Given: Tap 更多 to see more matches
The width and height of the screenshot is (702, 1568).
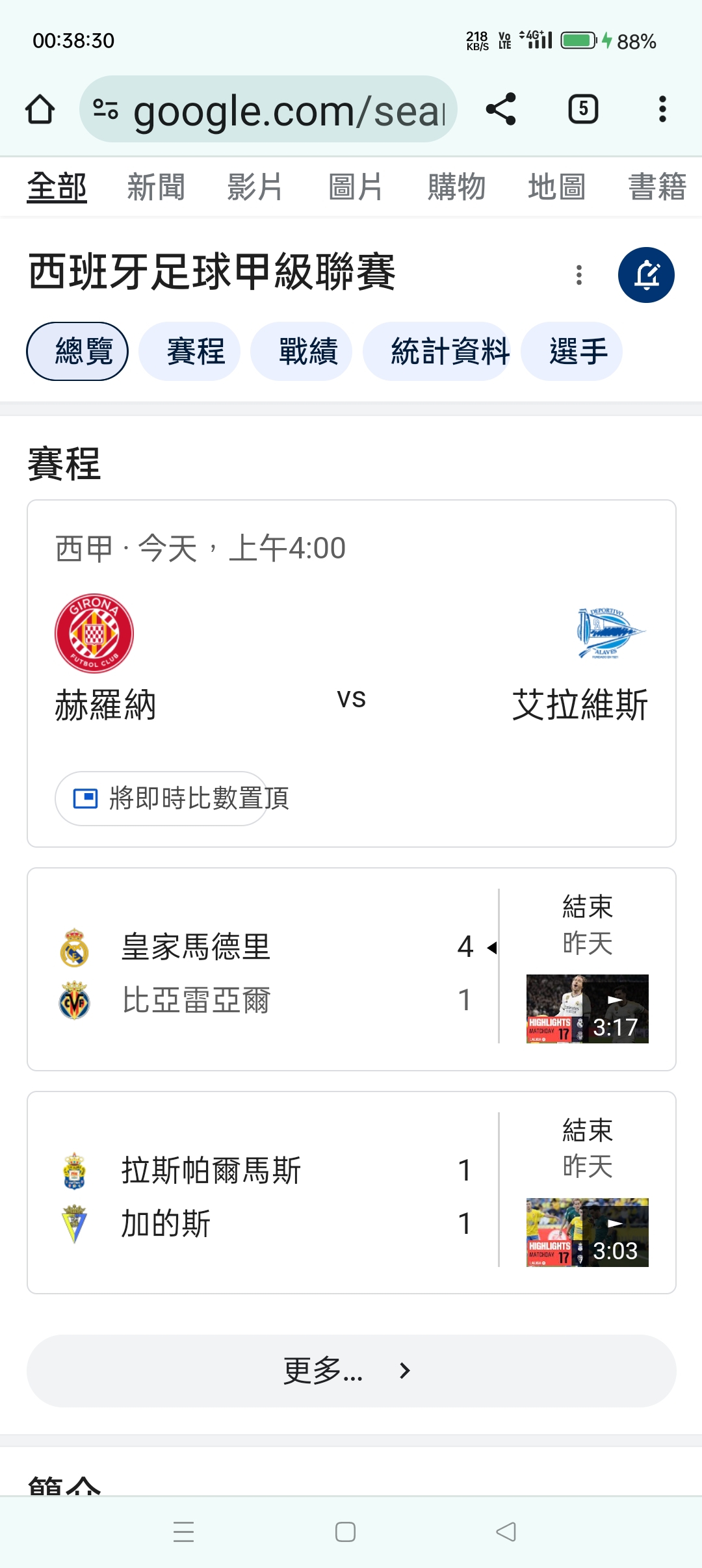Looking at the screenshot, I should point(352,1371).
